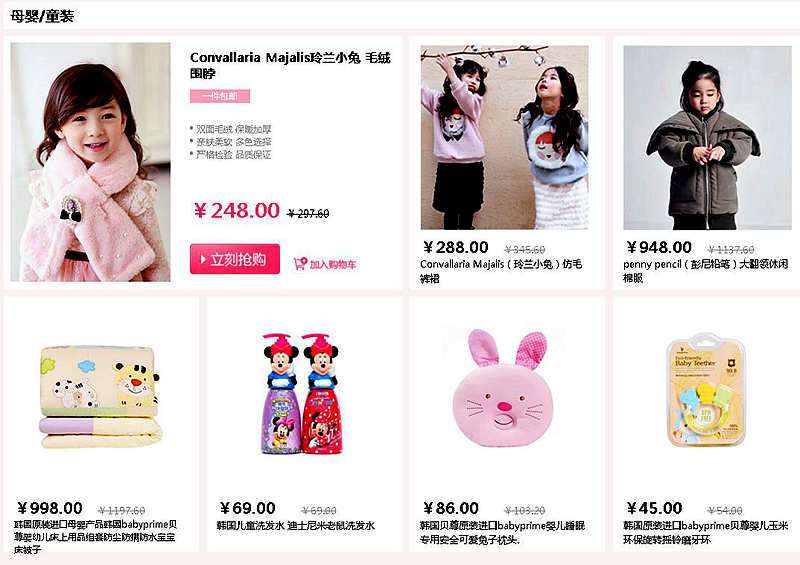
Task: Add the scarf to cart via 加入购物车
Action: [x=325, y=264]
